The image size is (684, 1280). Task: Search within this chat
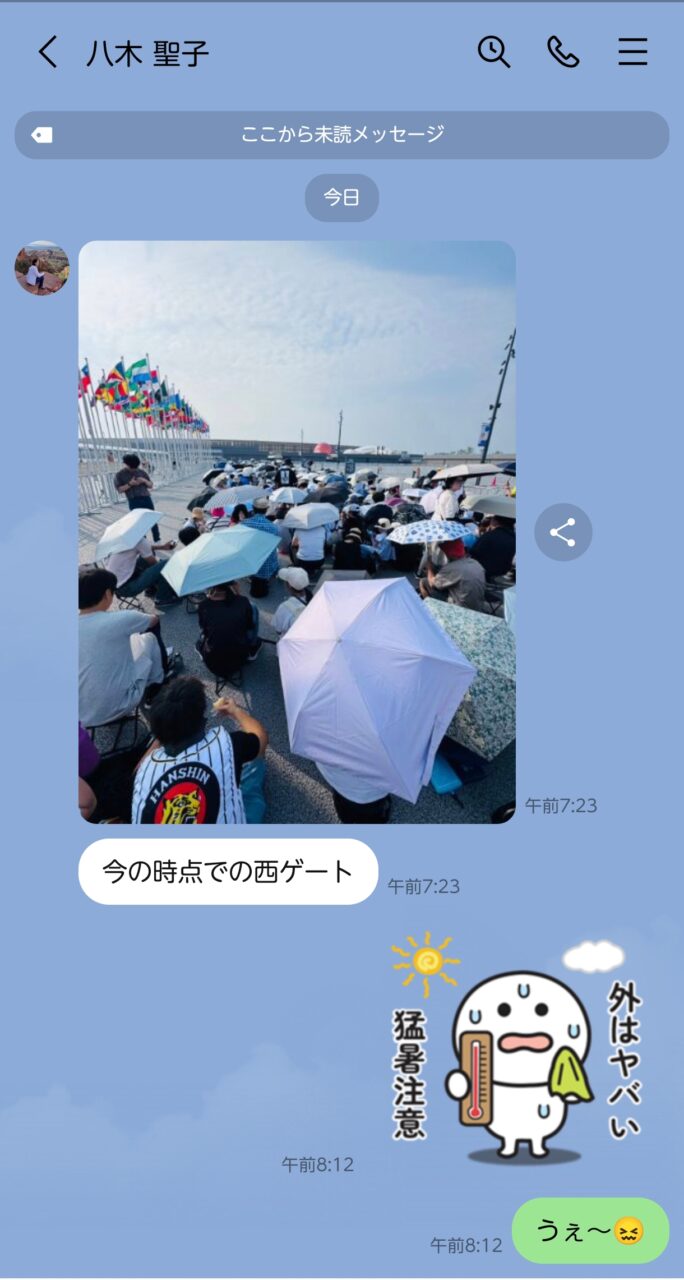(x=493, y=52)
